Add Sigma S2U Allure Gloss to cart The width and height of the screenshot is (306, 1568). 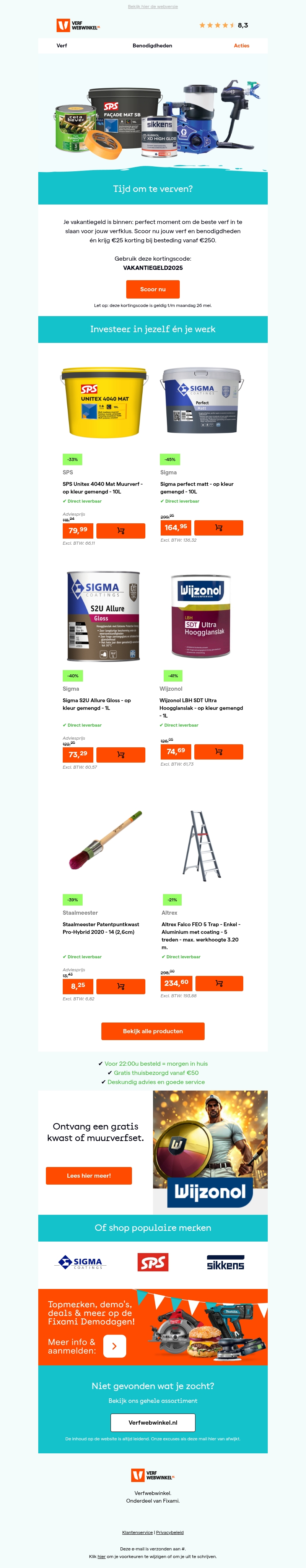tap(121, 755)
